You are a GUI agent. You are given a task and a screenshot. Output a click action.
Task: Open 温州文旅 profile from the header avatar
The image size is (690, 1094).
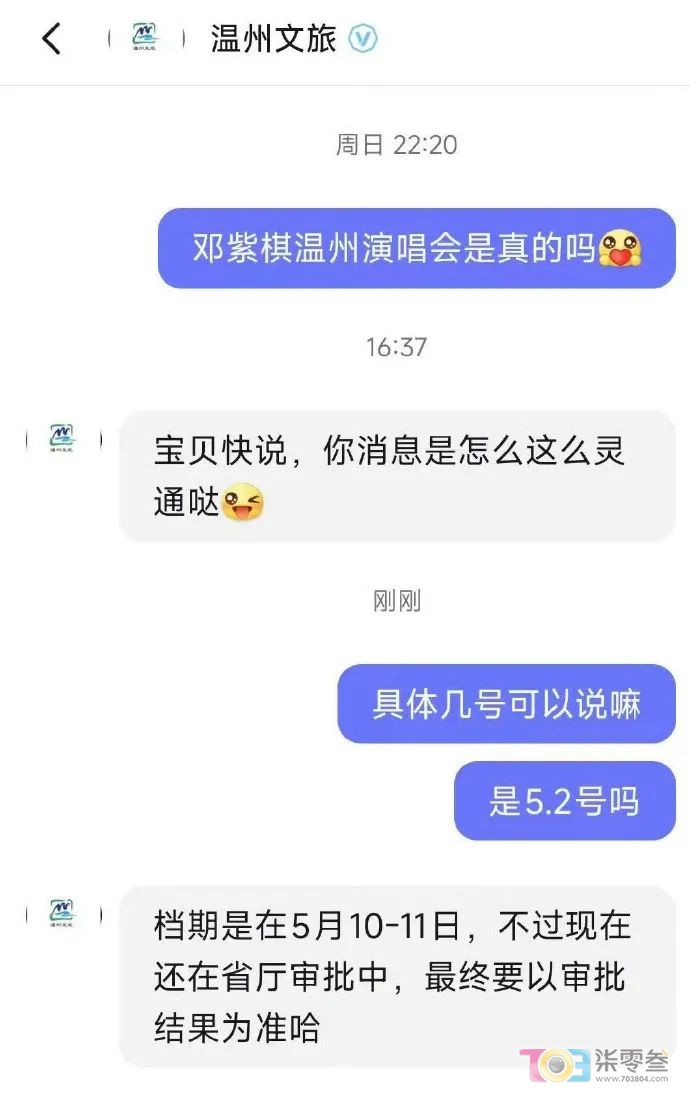147,39
